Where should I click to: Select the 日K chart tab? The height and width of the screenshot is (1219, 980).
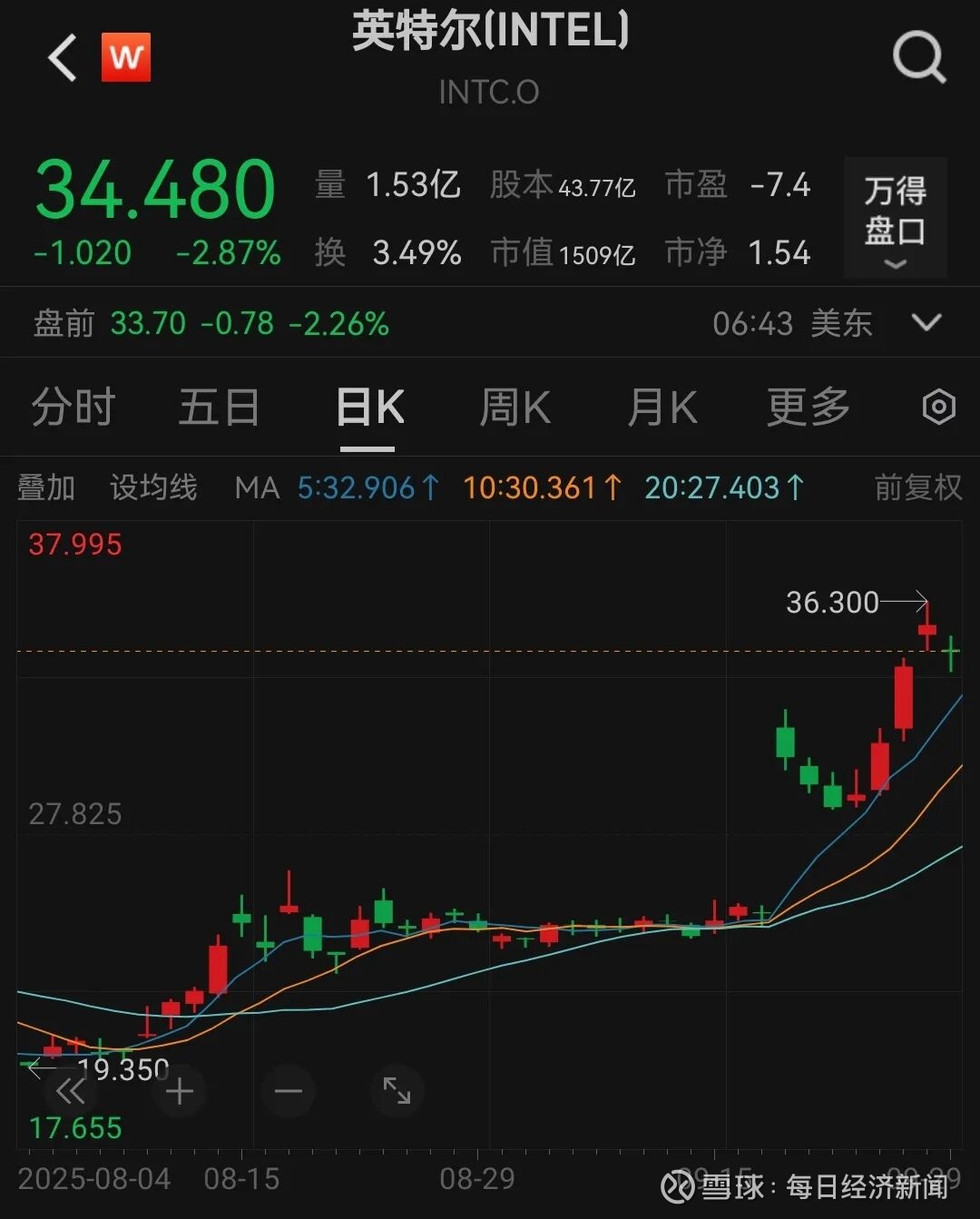(x=369, y=407)
